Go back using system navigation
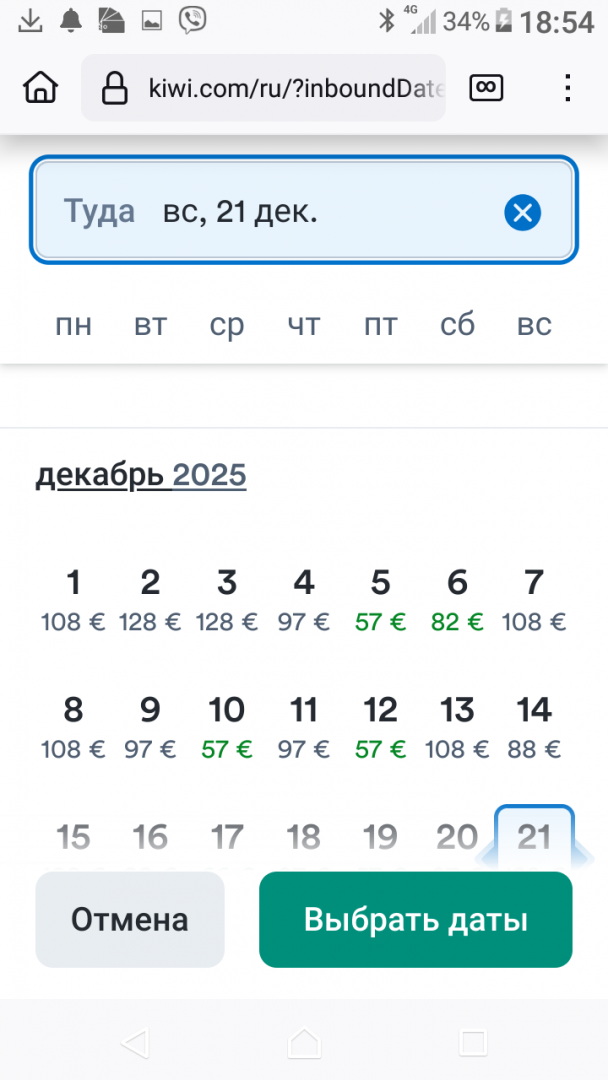Screen dimensions: 608x1080 click(x=134, y=1043)
